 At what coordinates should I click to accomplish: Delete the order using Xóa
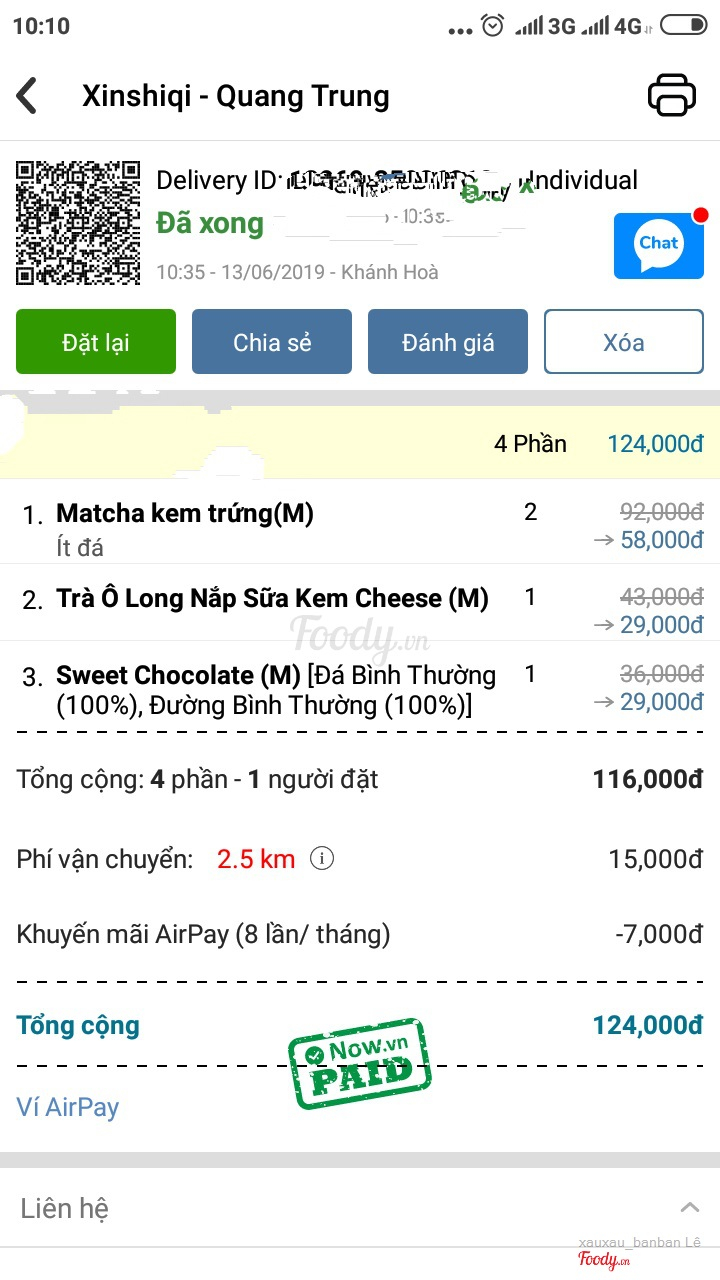click(x=624, y=342)
